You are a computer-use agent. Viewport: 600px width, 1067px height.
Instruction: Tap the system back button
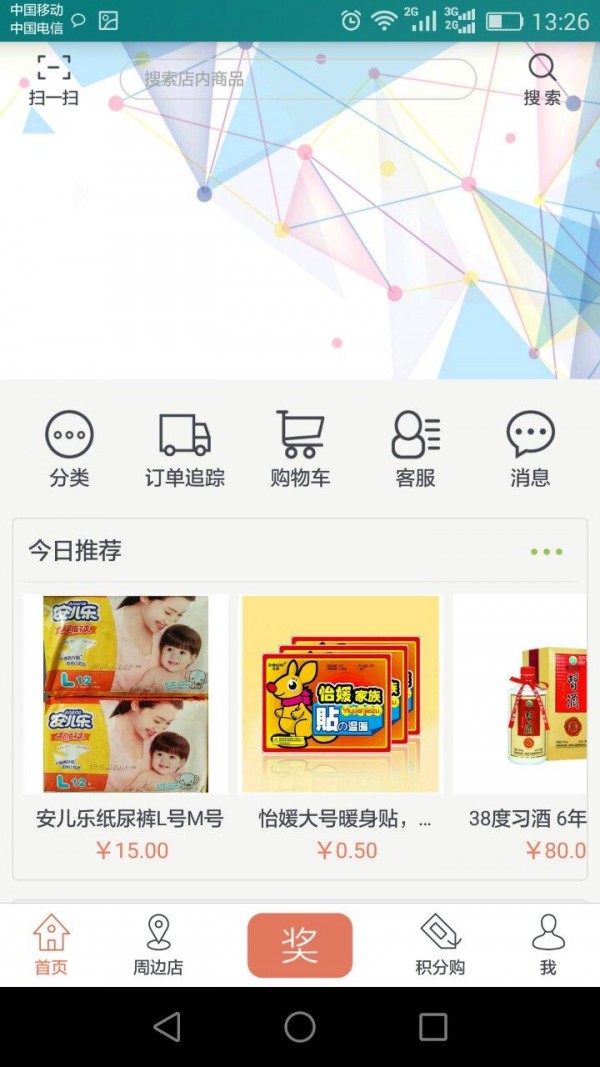[x=167, y=1027]
